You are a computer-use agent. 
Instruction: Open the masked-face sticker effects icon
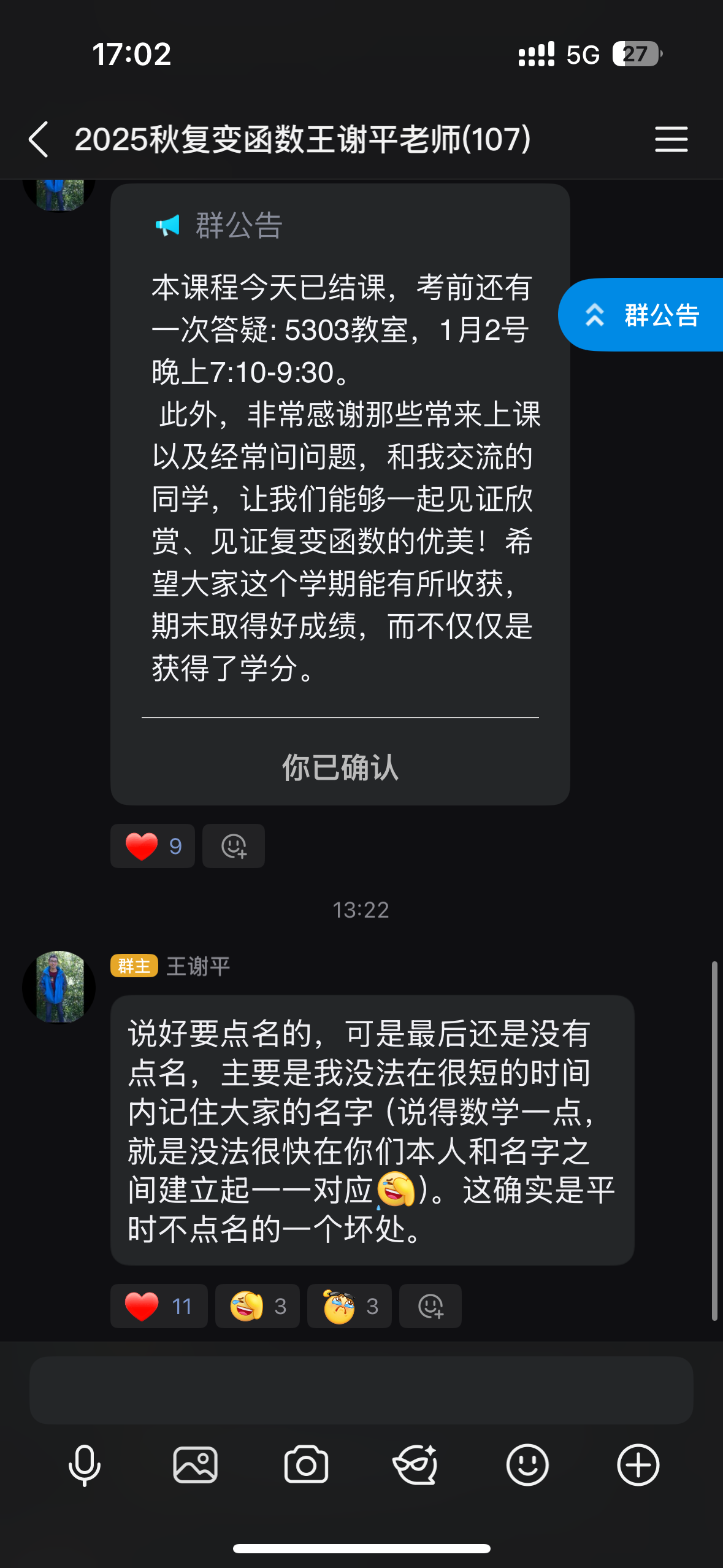coord(416,1465)
